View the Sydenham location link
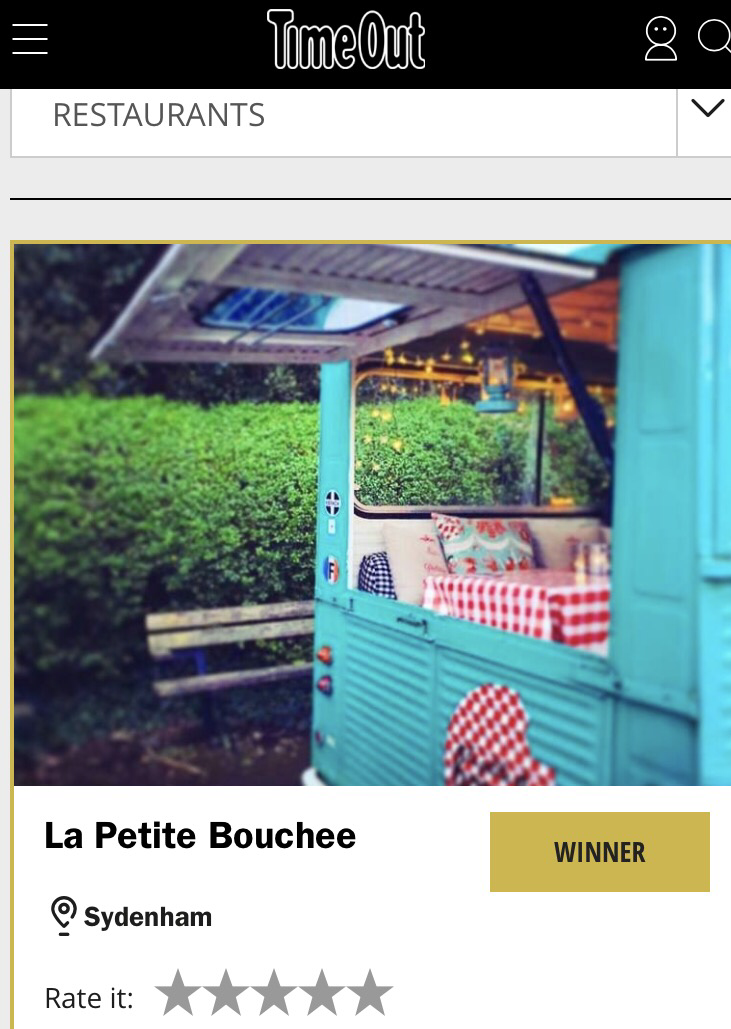Image resolution: width=731 pixels, height=1029 pixels. pyautogui.click(x=147, y=917)
